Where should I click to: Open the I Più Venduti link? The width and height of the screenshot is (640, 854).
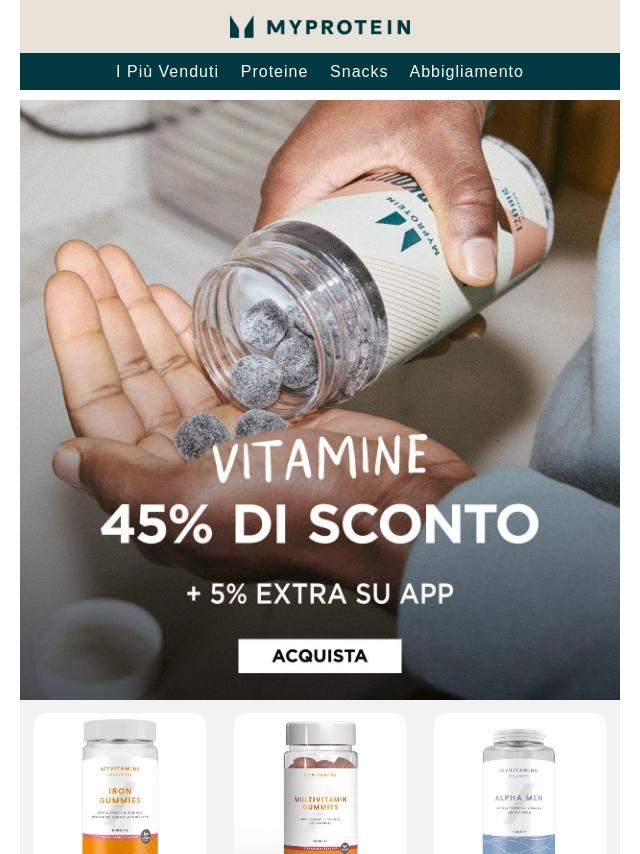167,72
